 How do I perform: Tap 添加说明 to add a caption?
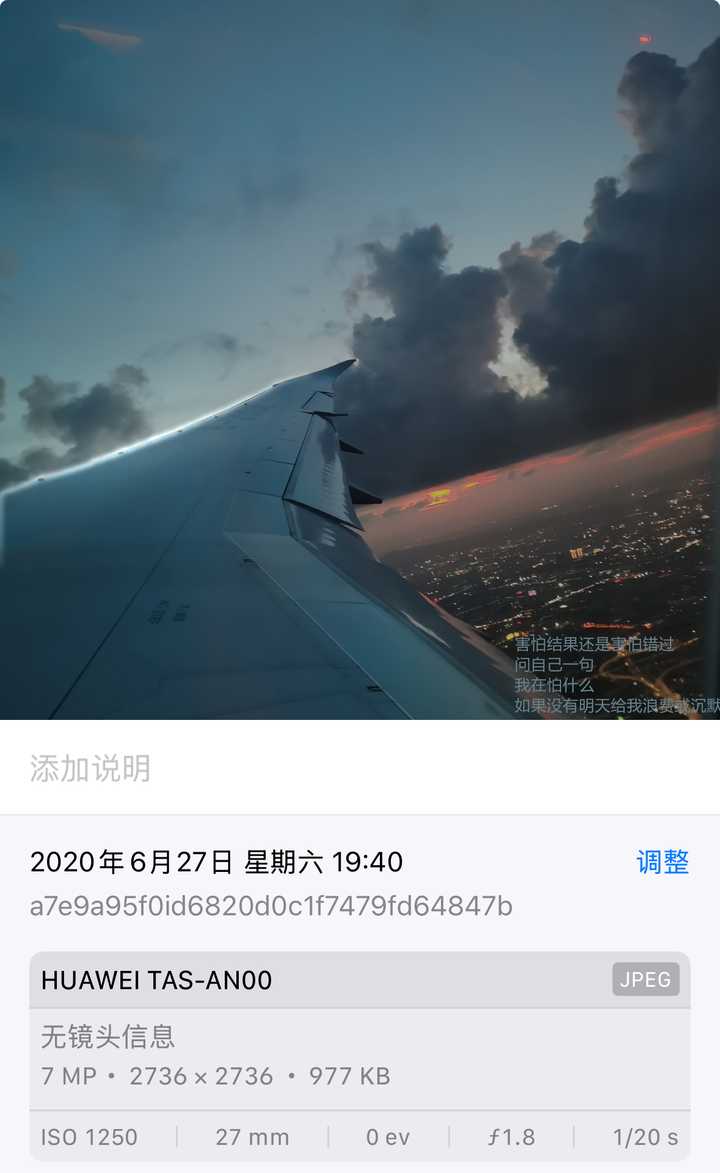coord(360,768)
